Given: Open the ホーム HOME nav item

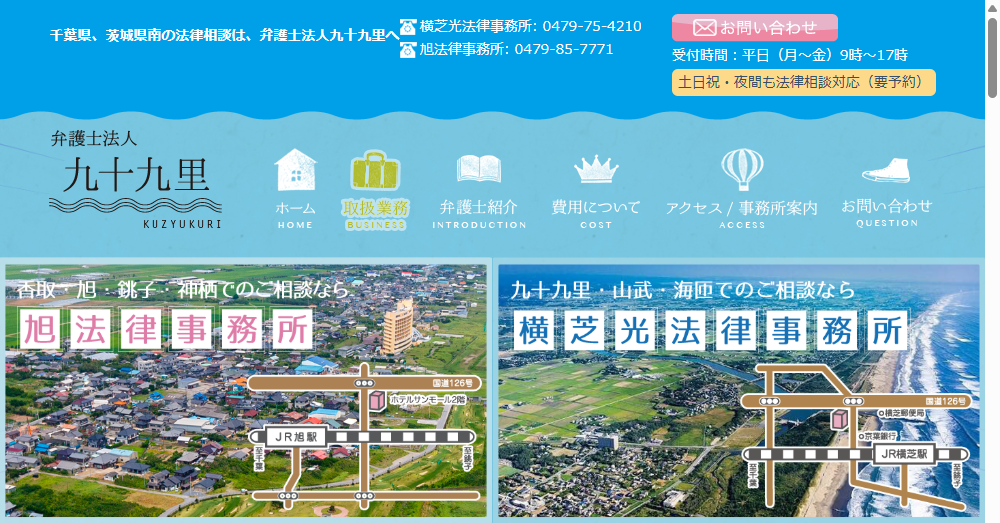Looking at the screenshot, I should coord(295,189).
